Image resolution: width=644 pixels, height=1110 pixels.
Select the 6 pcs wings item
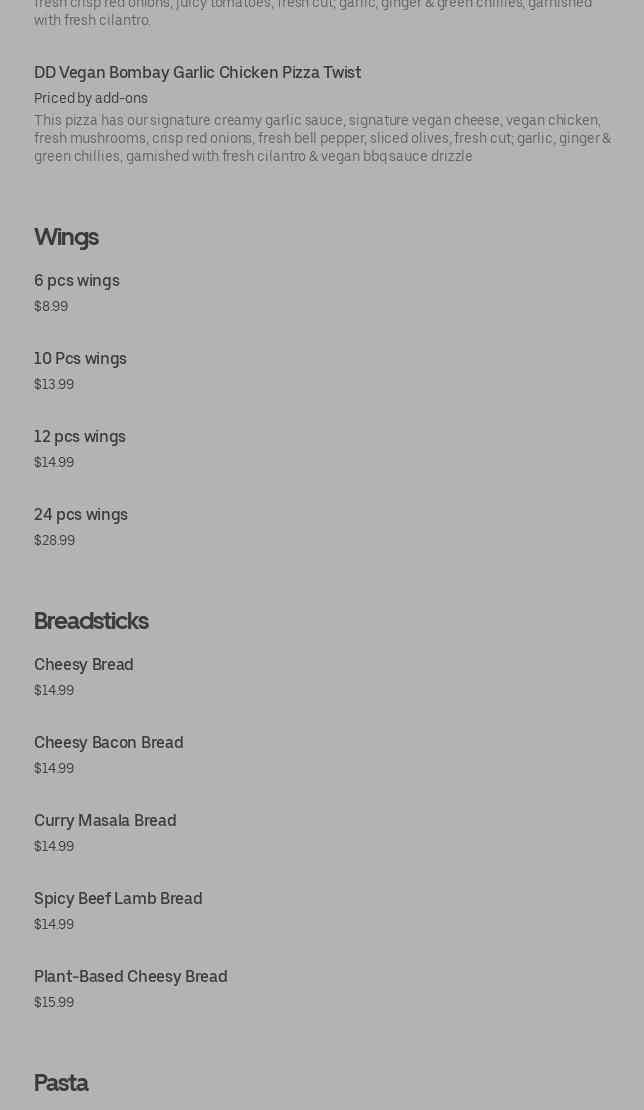77,281
